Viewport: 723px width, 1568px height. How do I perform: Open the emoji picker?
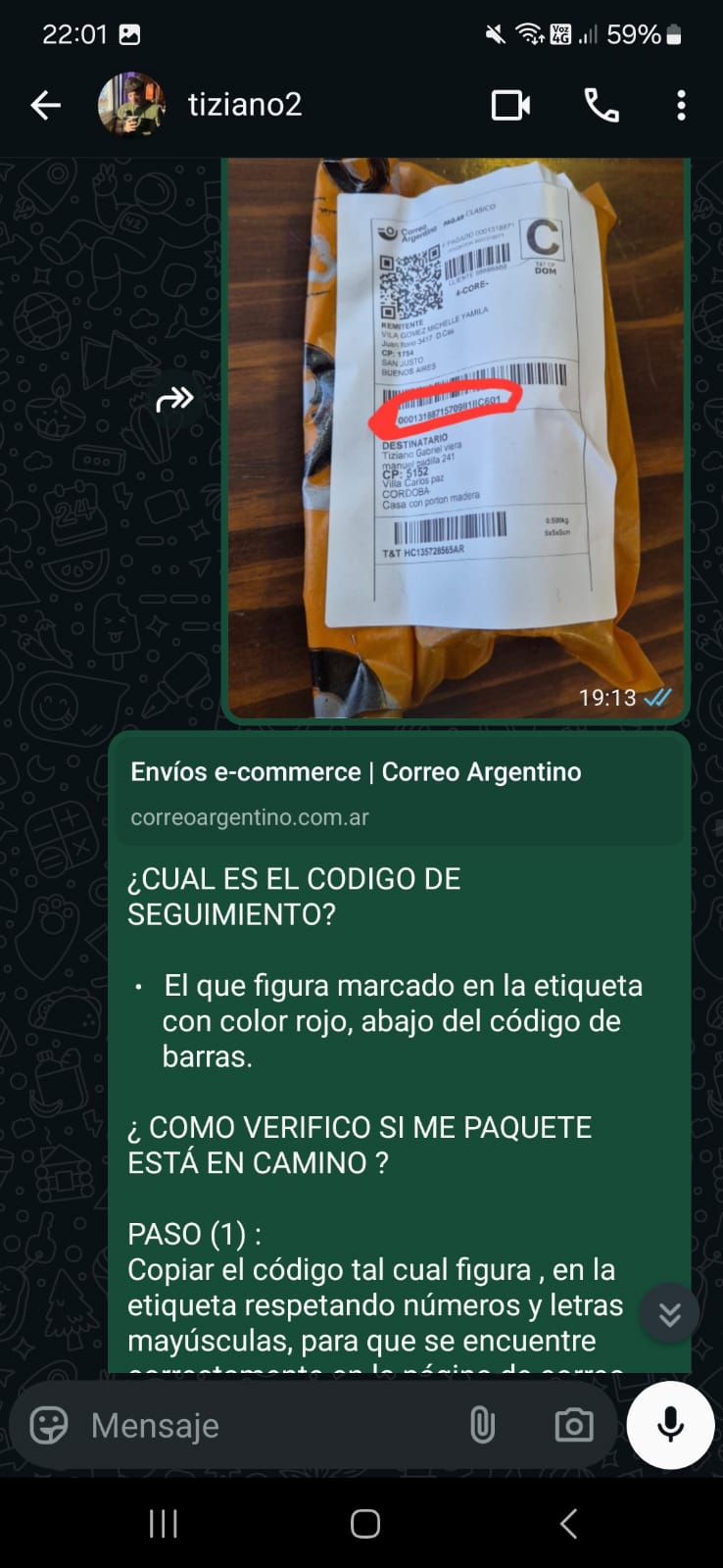(49, 1425)
